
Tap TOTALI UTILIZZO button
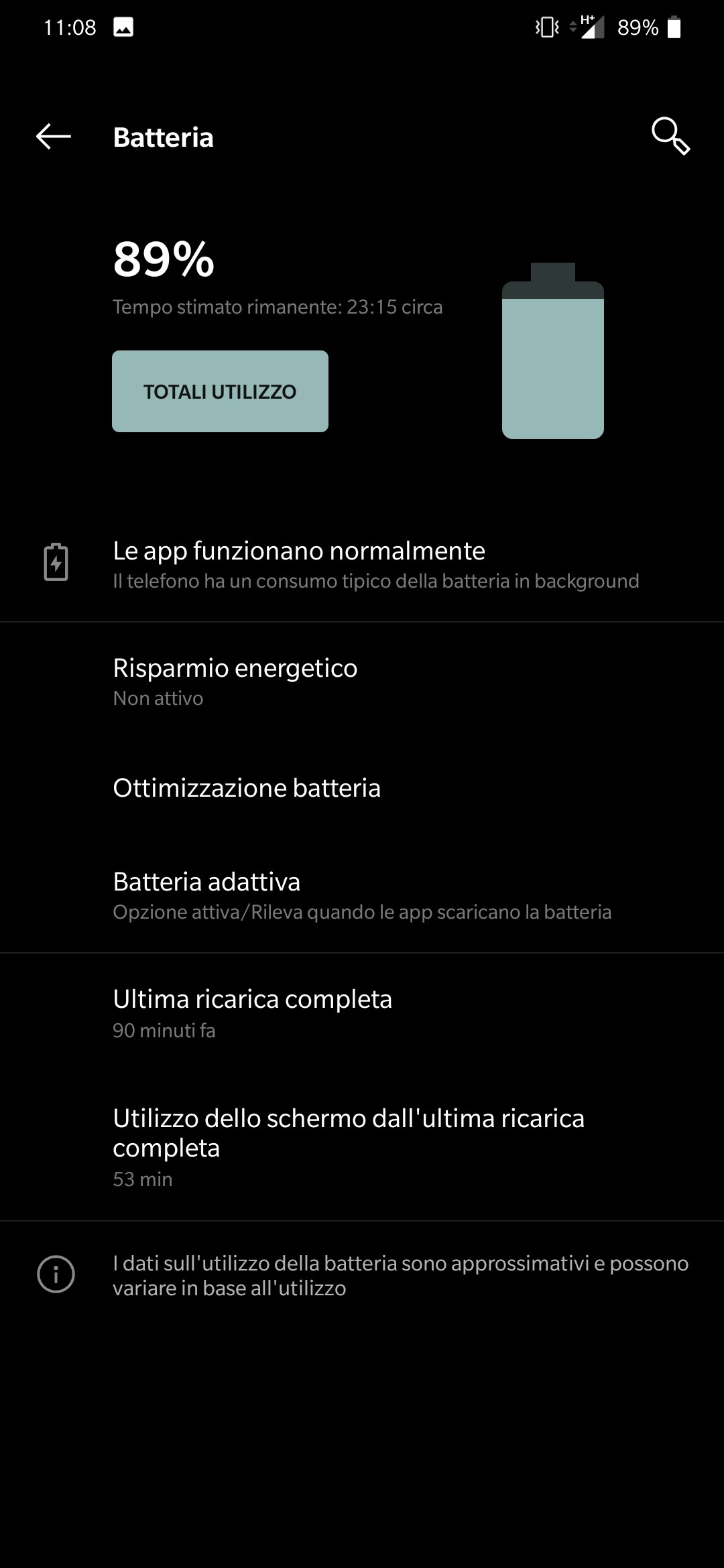(220, 391)
